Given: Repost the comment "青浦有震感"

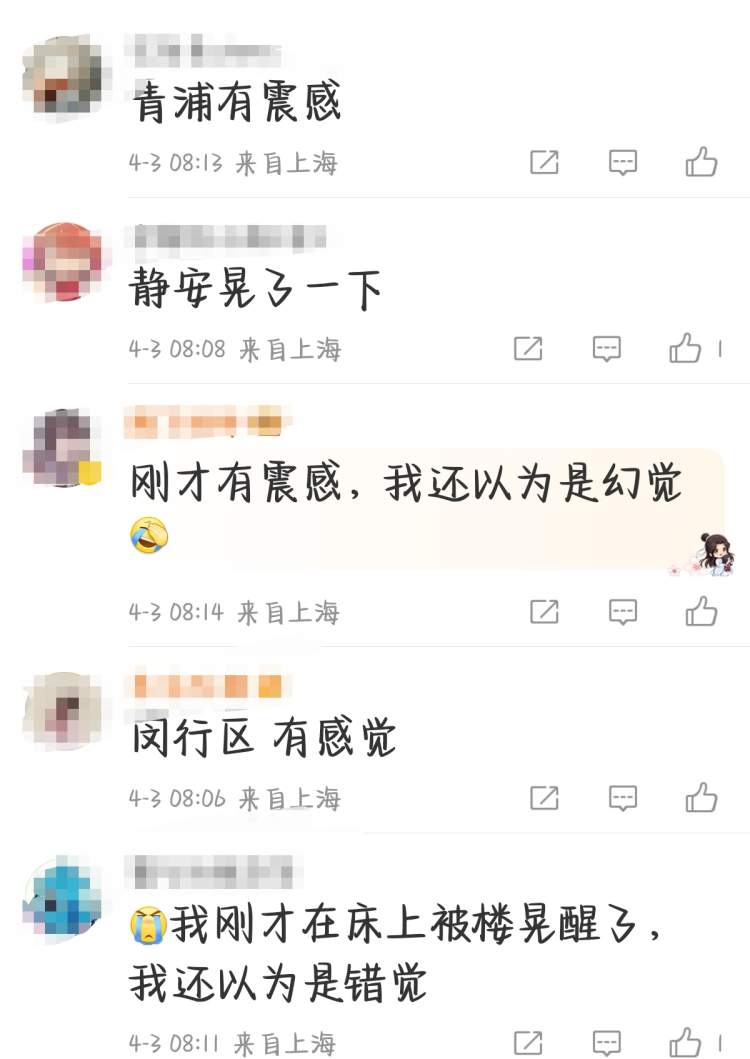Looking at the screenshot, I should coord(544,162).
